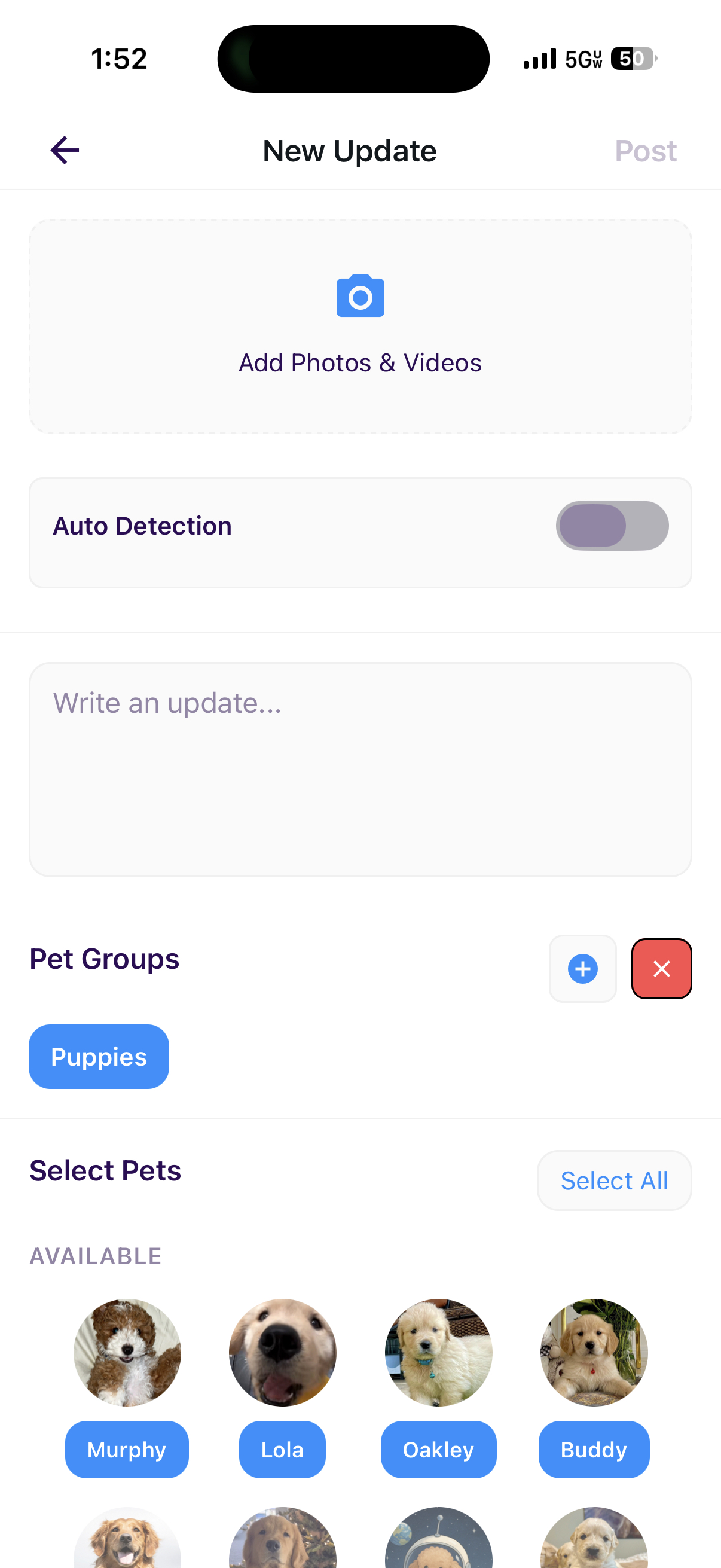Tap the Murphy name chip

pyautogui.click(x=127, y=1450)
